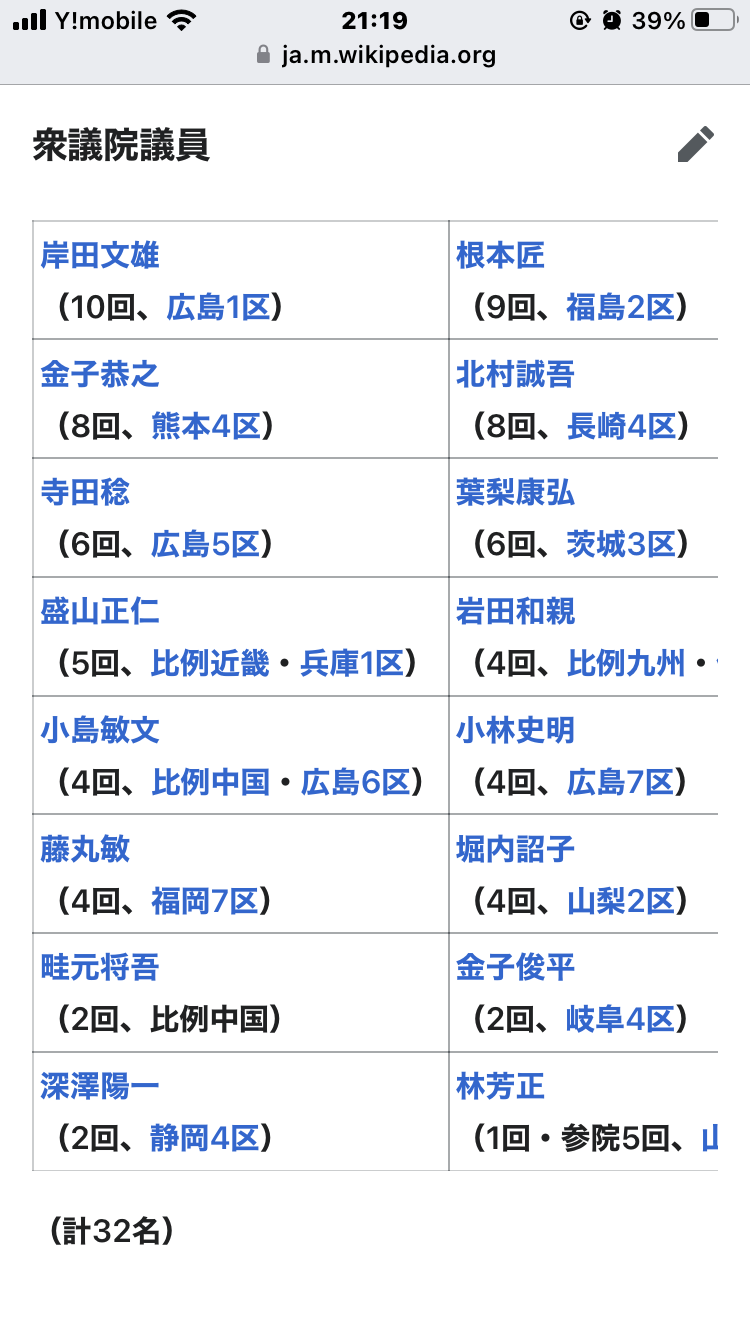Viewport: 750px width, 1334px height.
Task: Open the 広島1区 district link
Action: pos(218,307)
